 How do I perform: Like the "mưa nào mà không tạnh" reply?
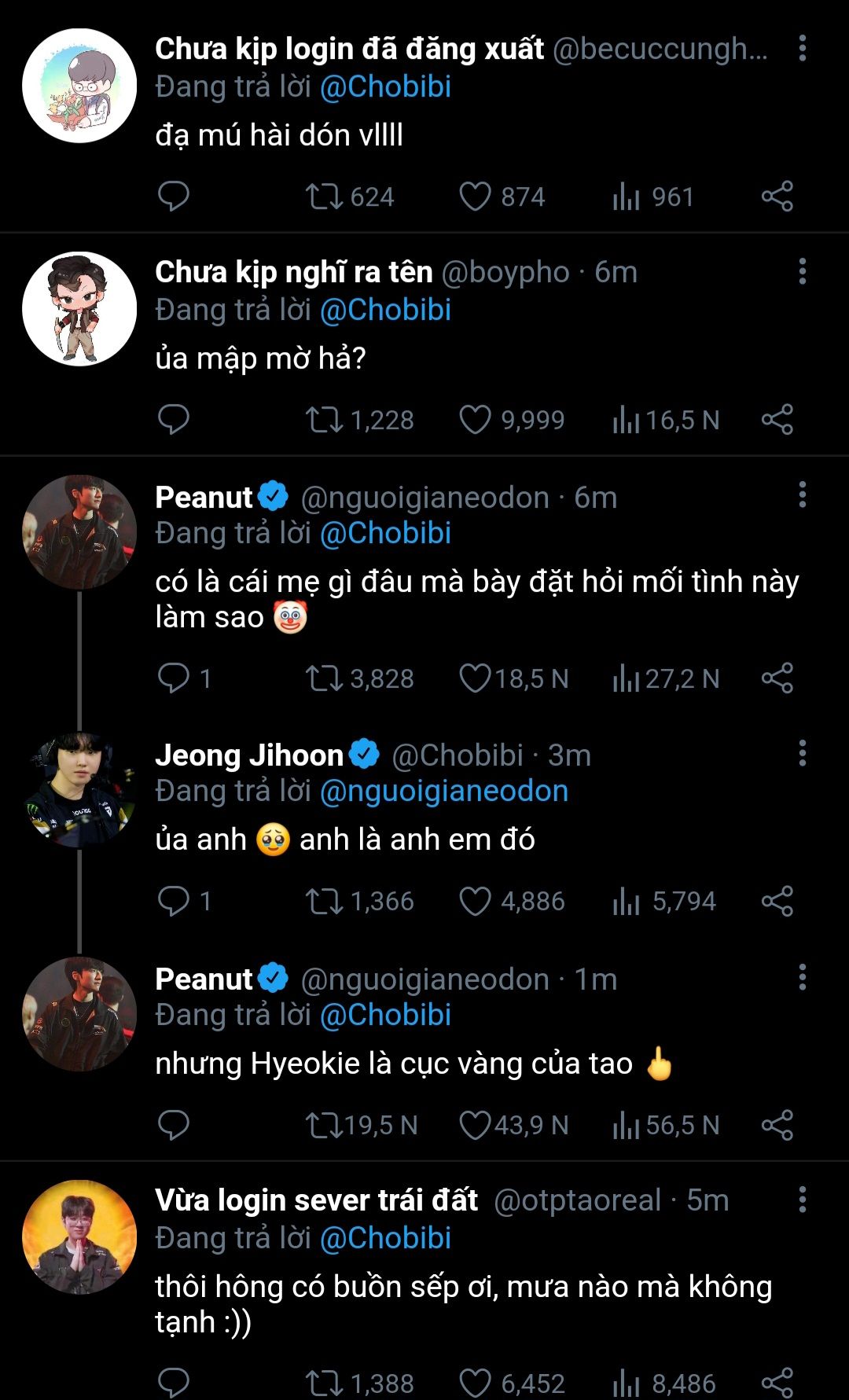(475, 1383)
